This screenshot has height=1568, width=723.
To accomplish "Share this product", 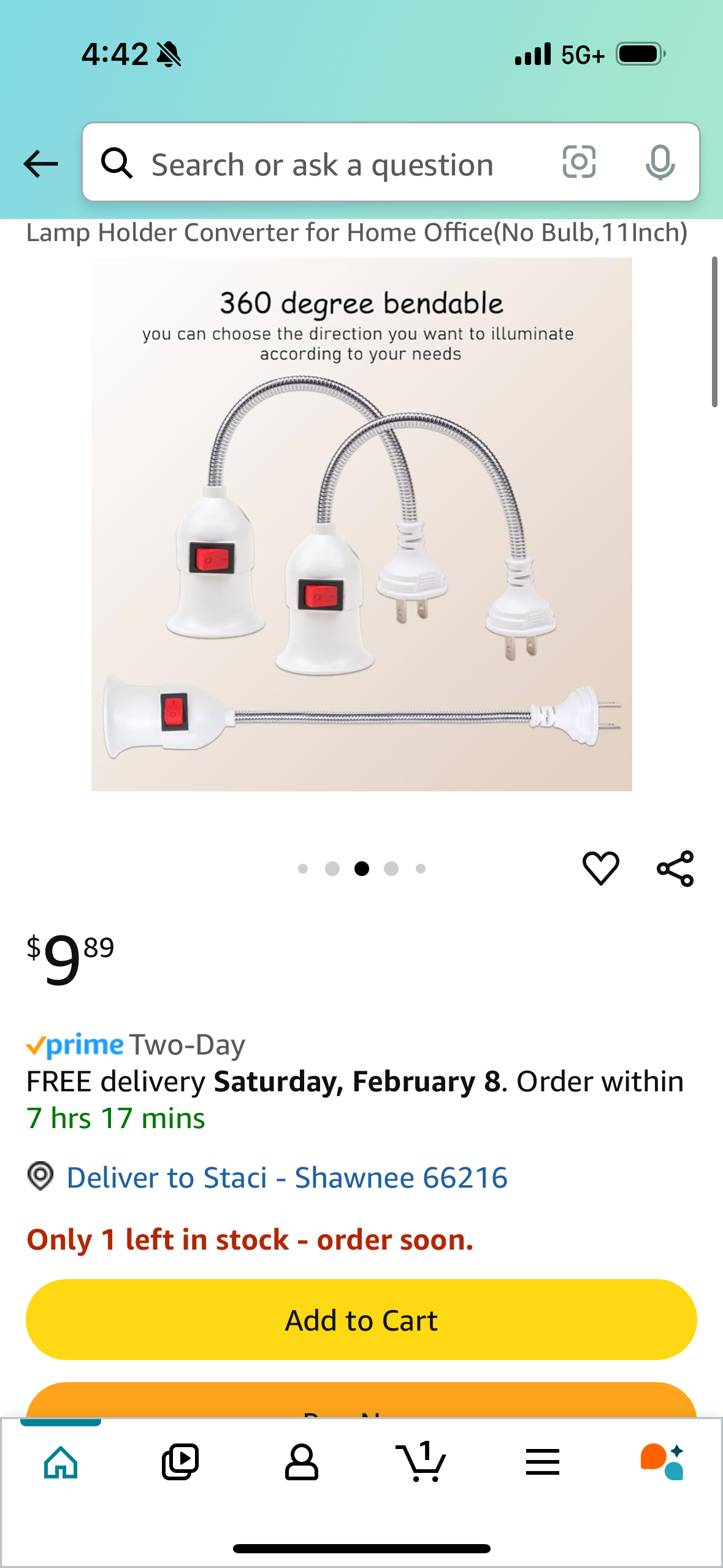I will [x=675, y=868].
